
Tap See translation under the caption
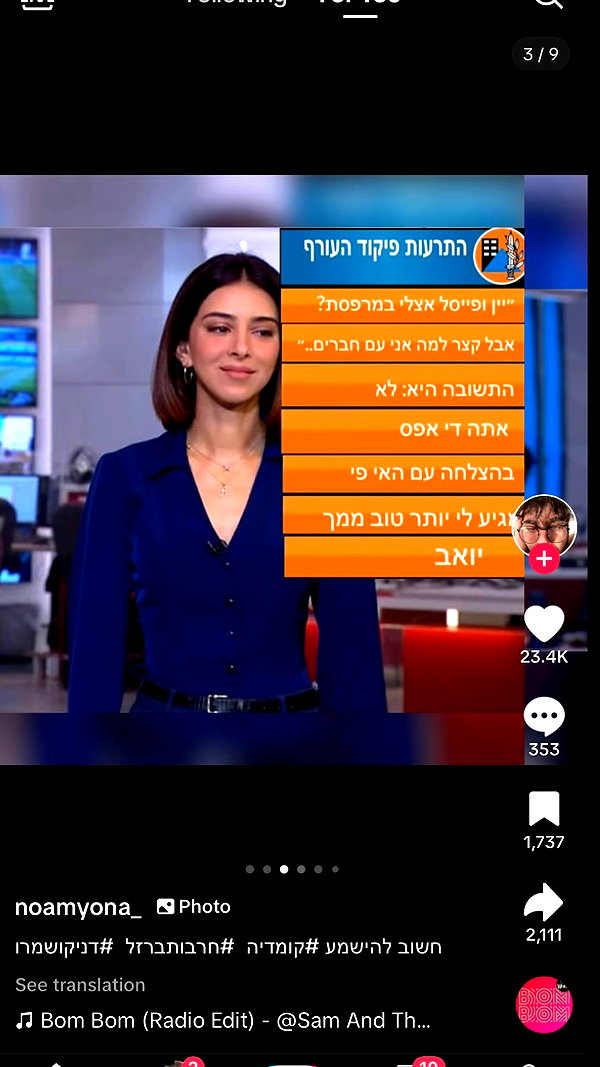(x=80, y=985)
